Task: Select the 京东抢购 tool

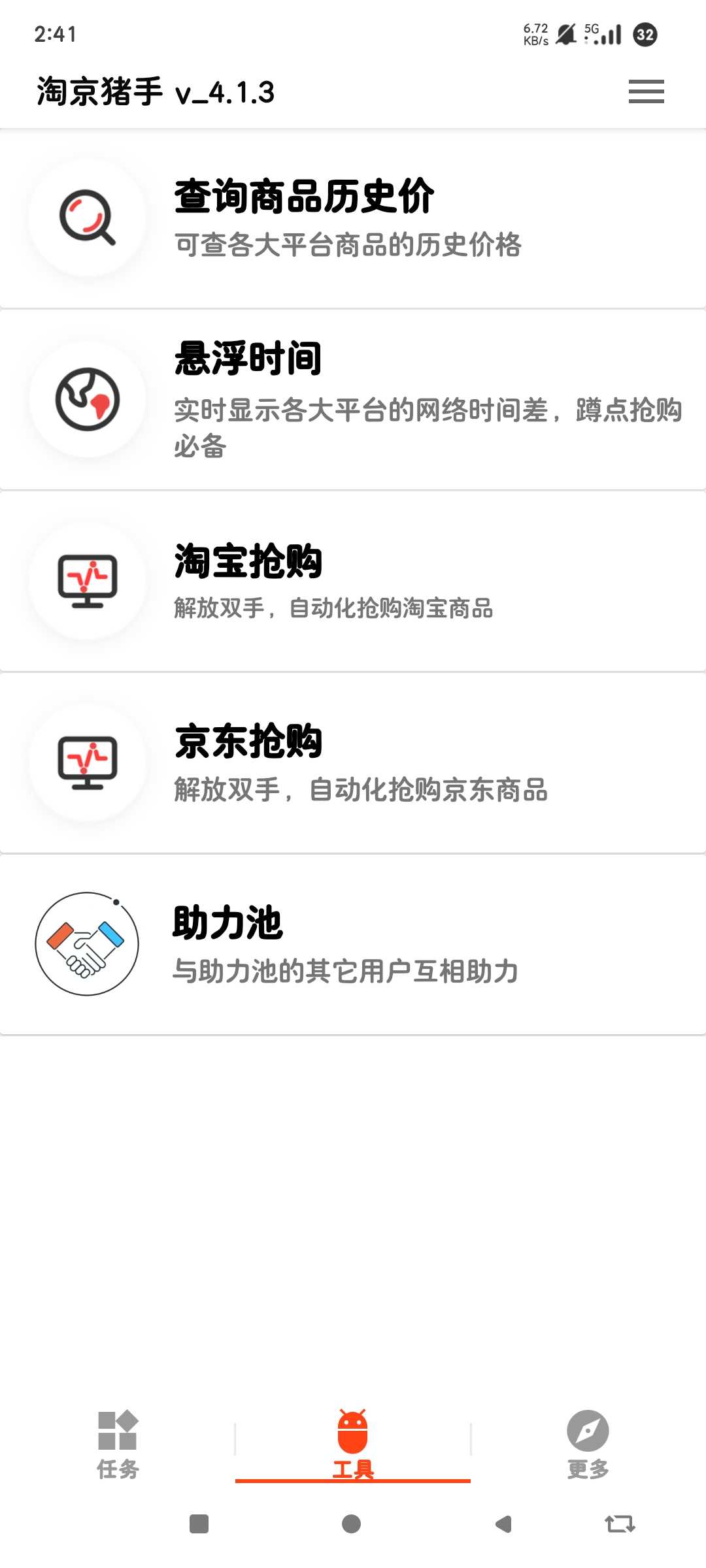Action: coord(353,762)
